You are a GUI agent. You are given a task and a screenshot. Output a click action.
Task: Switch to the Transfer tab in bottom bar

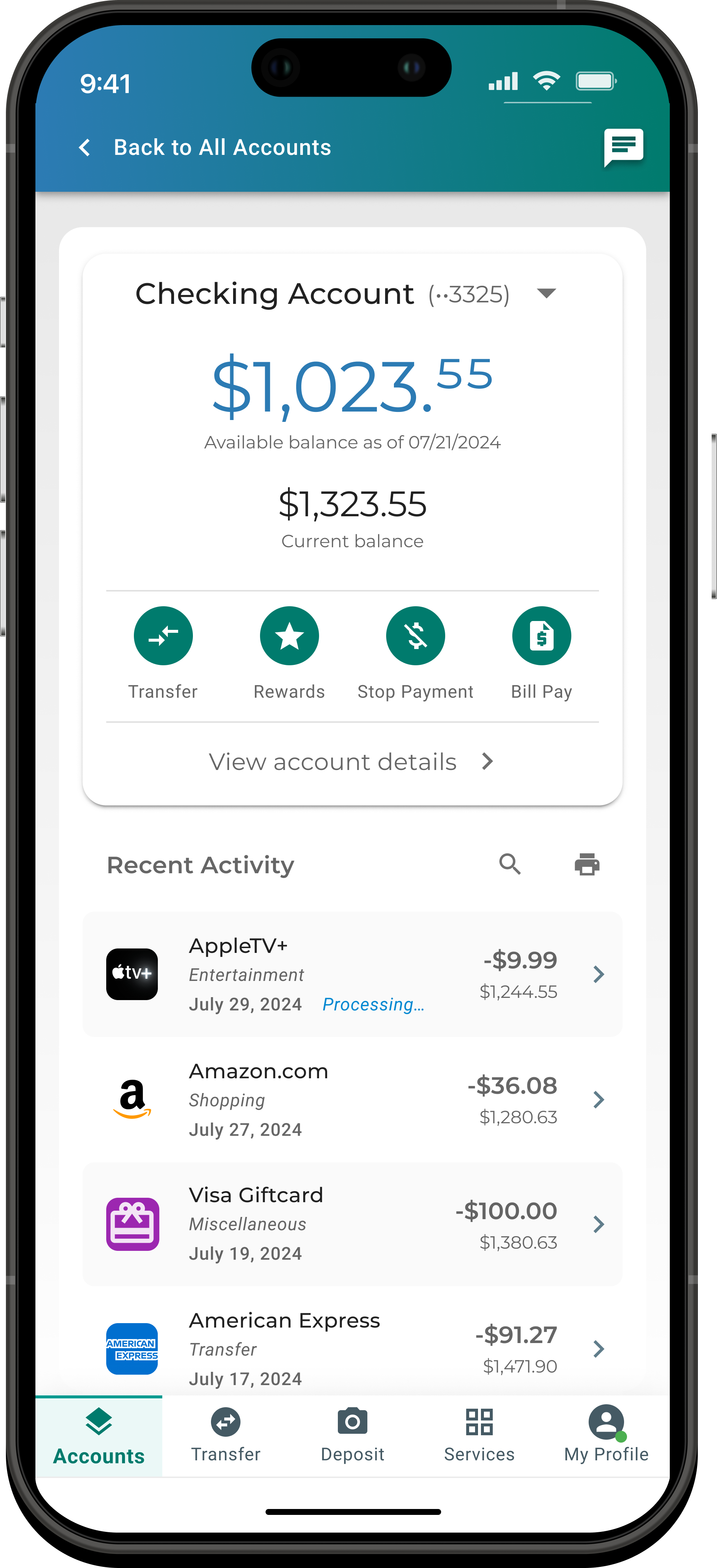point(226,1436)
